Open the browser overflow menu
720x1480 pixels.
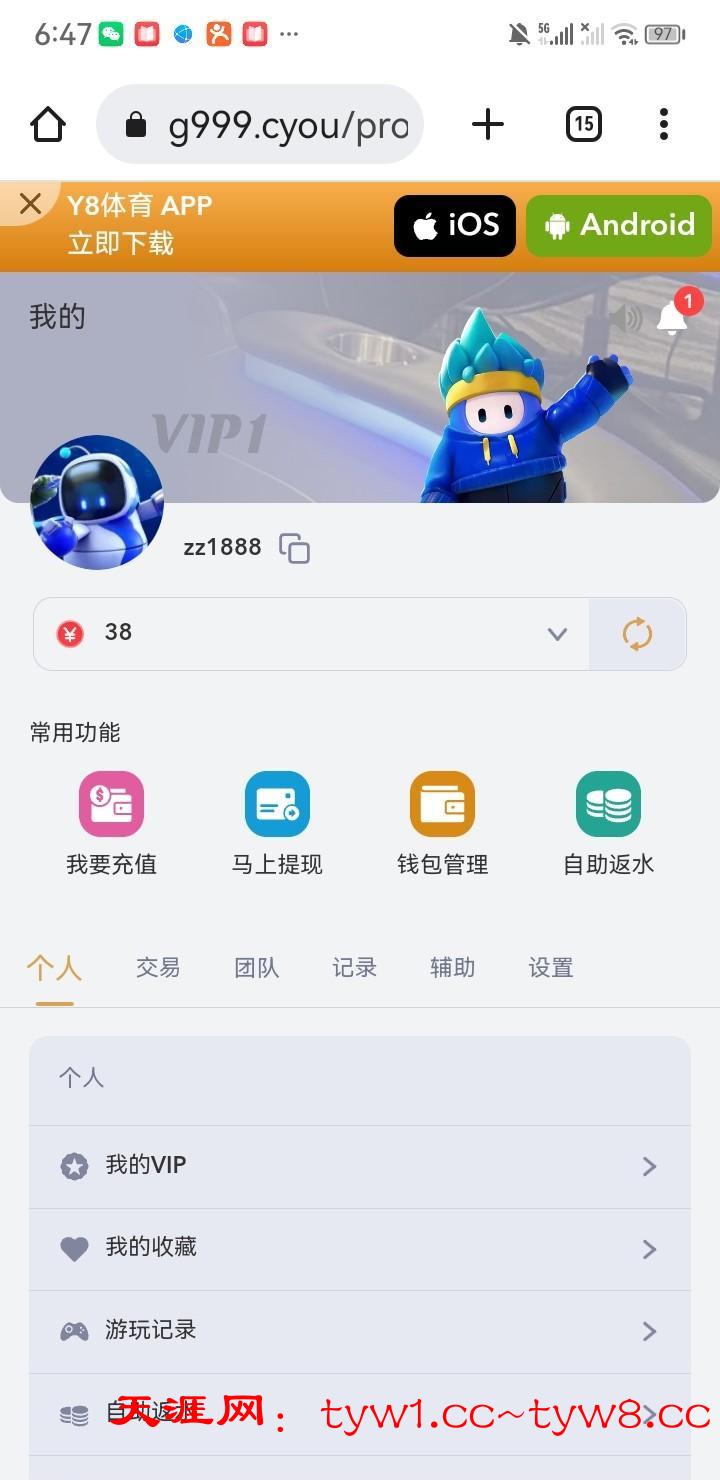[663, 125]
